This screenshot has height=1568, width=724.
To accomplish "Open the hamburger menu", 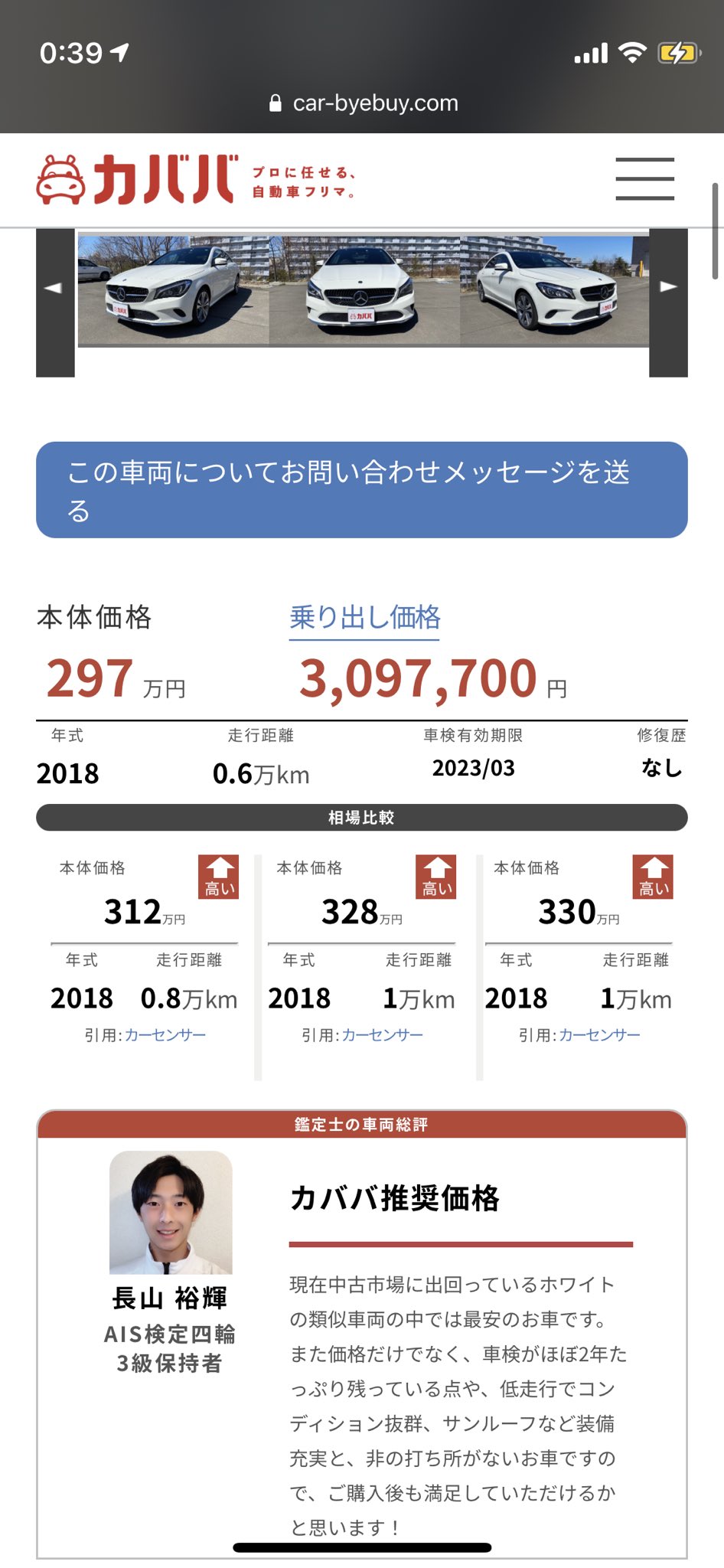I will (x=644, y=179).
